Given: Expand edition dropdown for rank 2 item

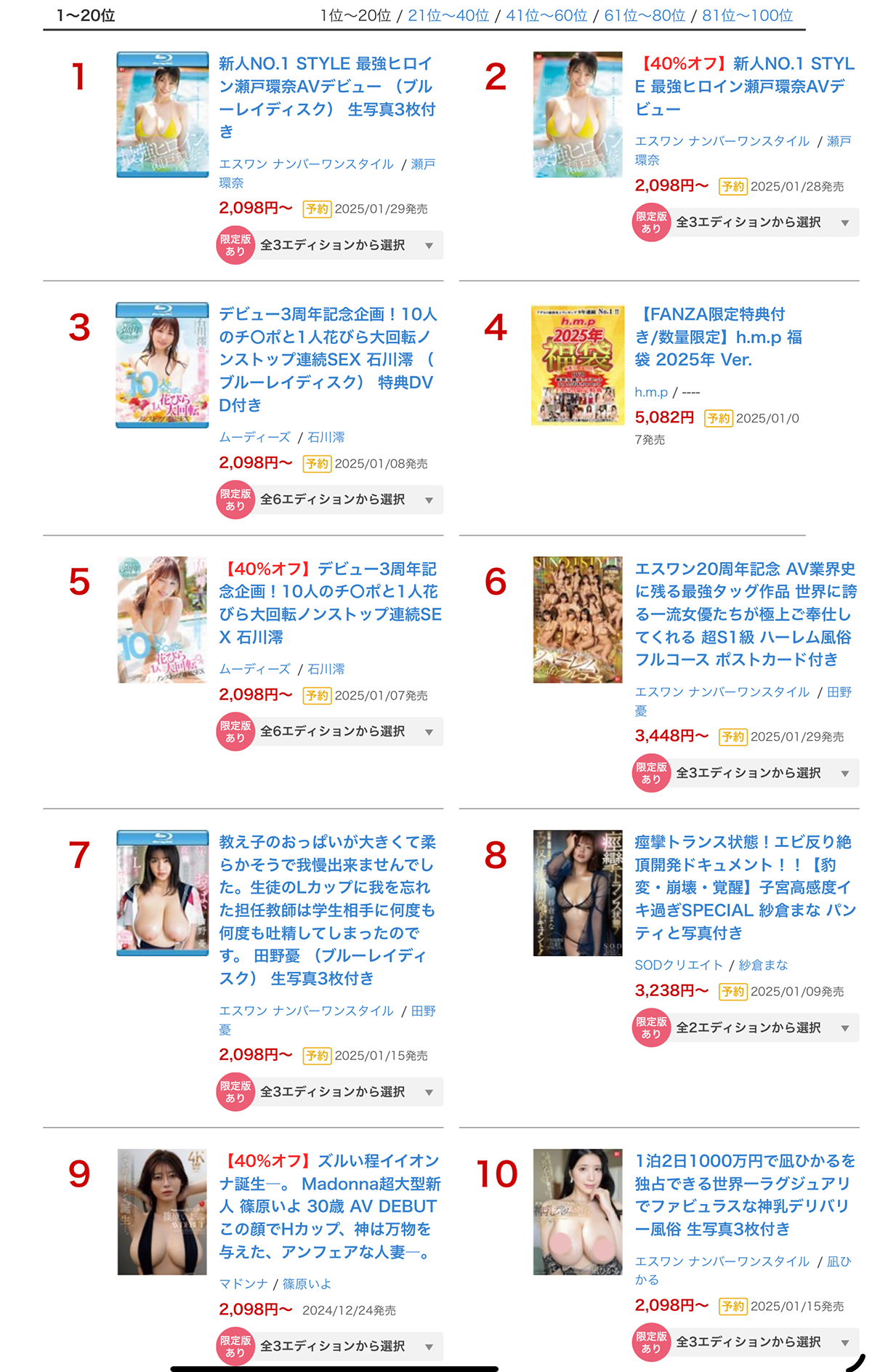Looking at the screenshot, I should (763, 222).
